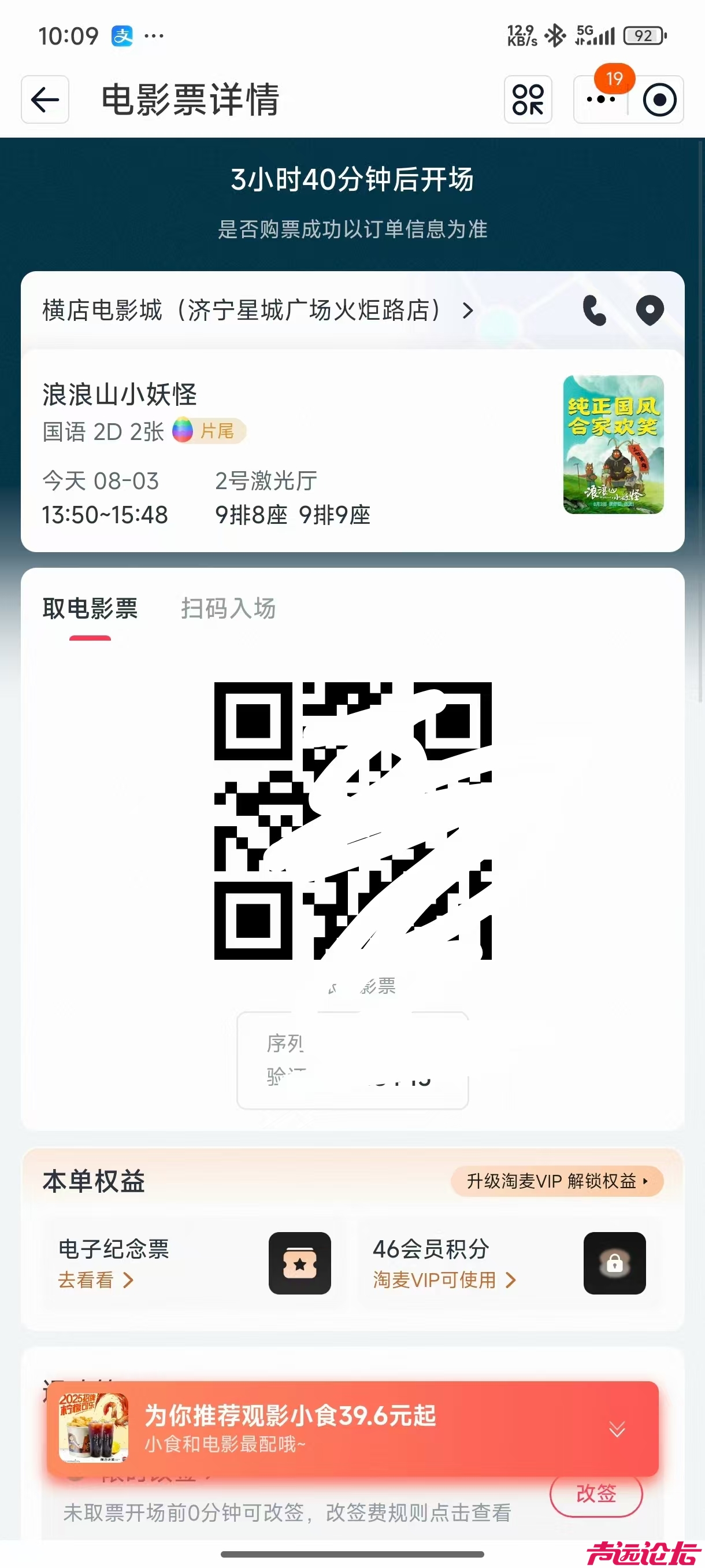Switch to the 扫码入场 tab
The image size is (705, 1568).
pyautogui.click(x=228, y=608)
